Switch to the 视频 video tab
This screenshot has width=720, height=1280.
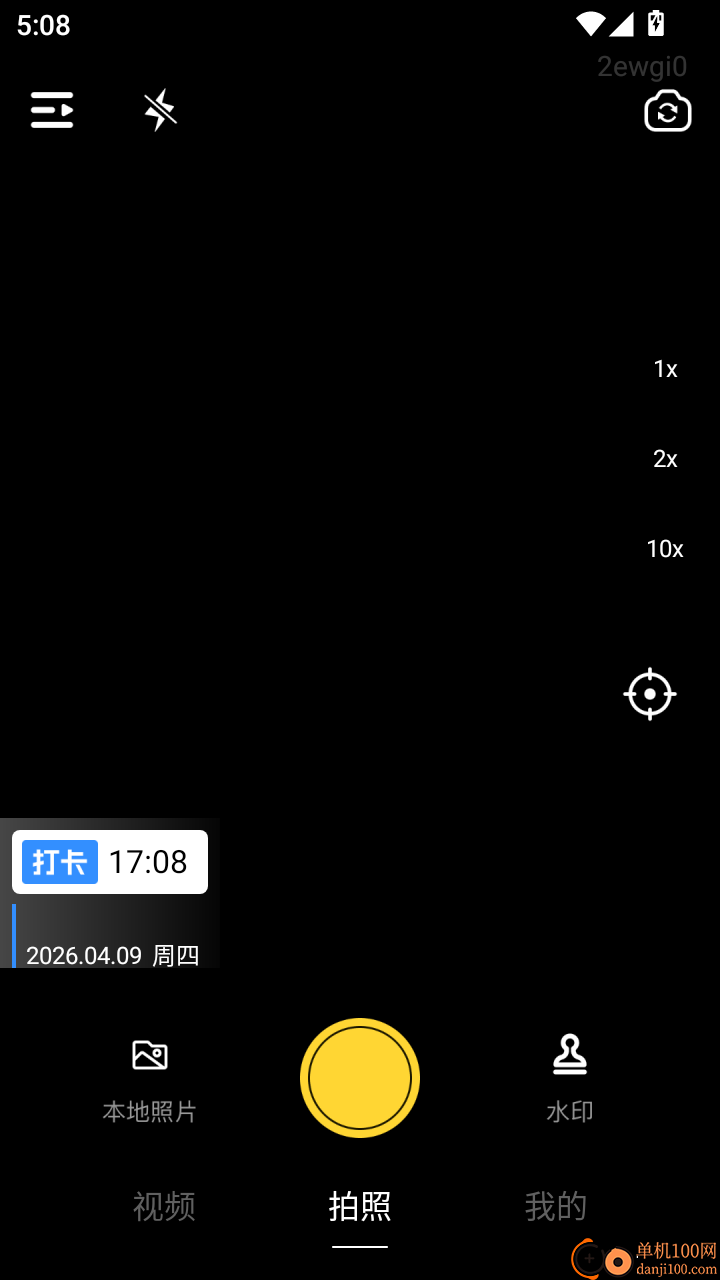click(164, 1206)
